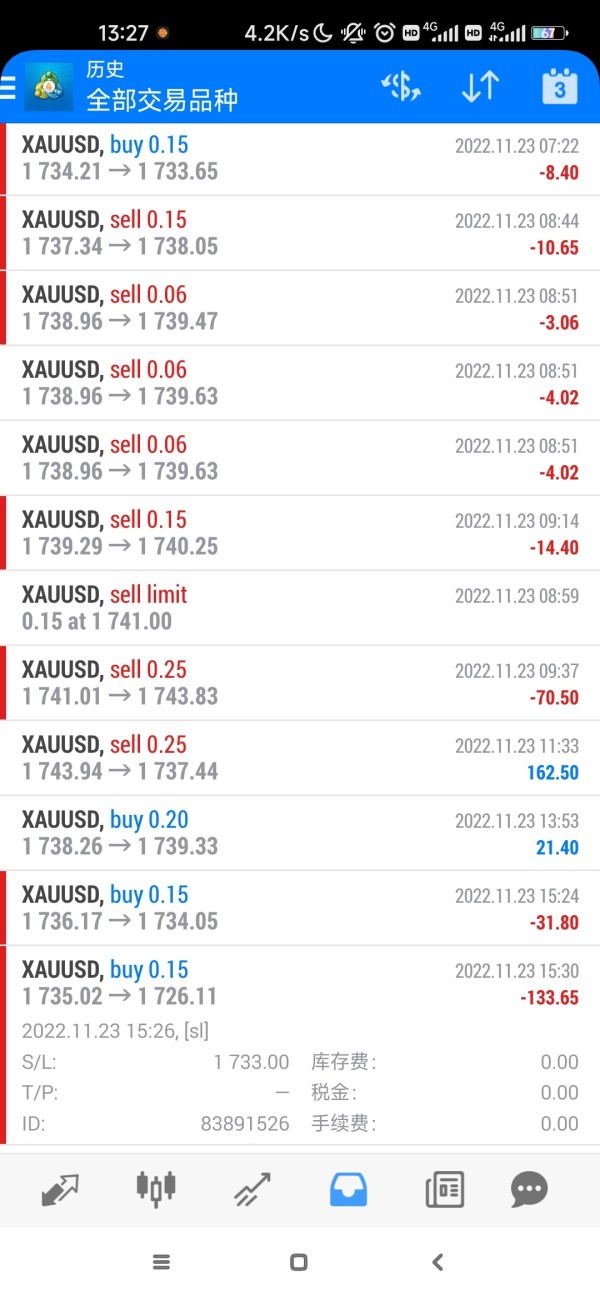Change sort order with the arrows icon
600x1300 pixels.
click(480, 88)
